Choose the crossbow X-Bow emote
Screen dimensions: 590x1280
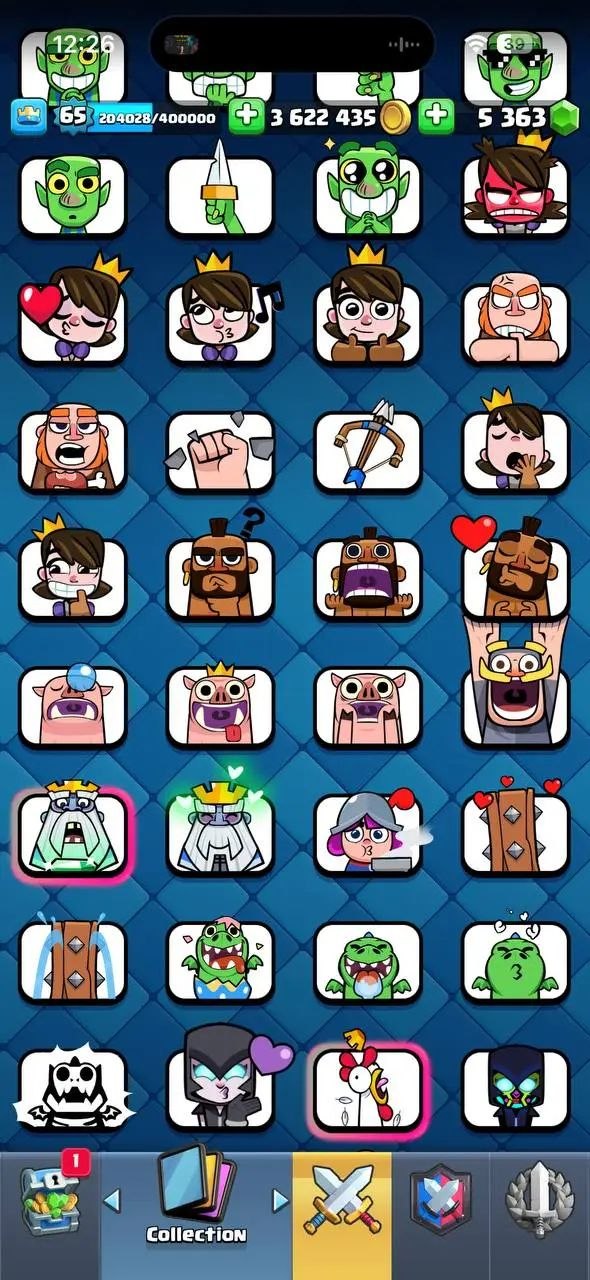tap(368, 451)
